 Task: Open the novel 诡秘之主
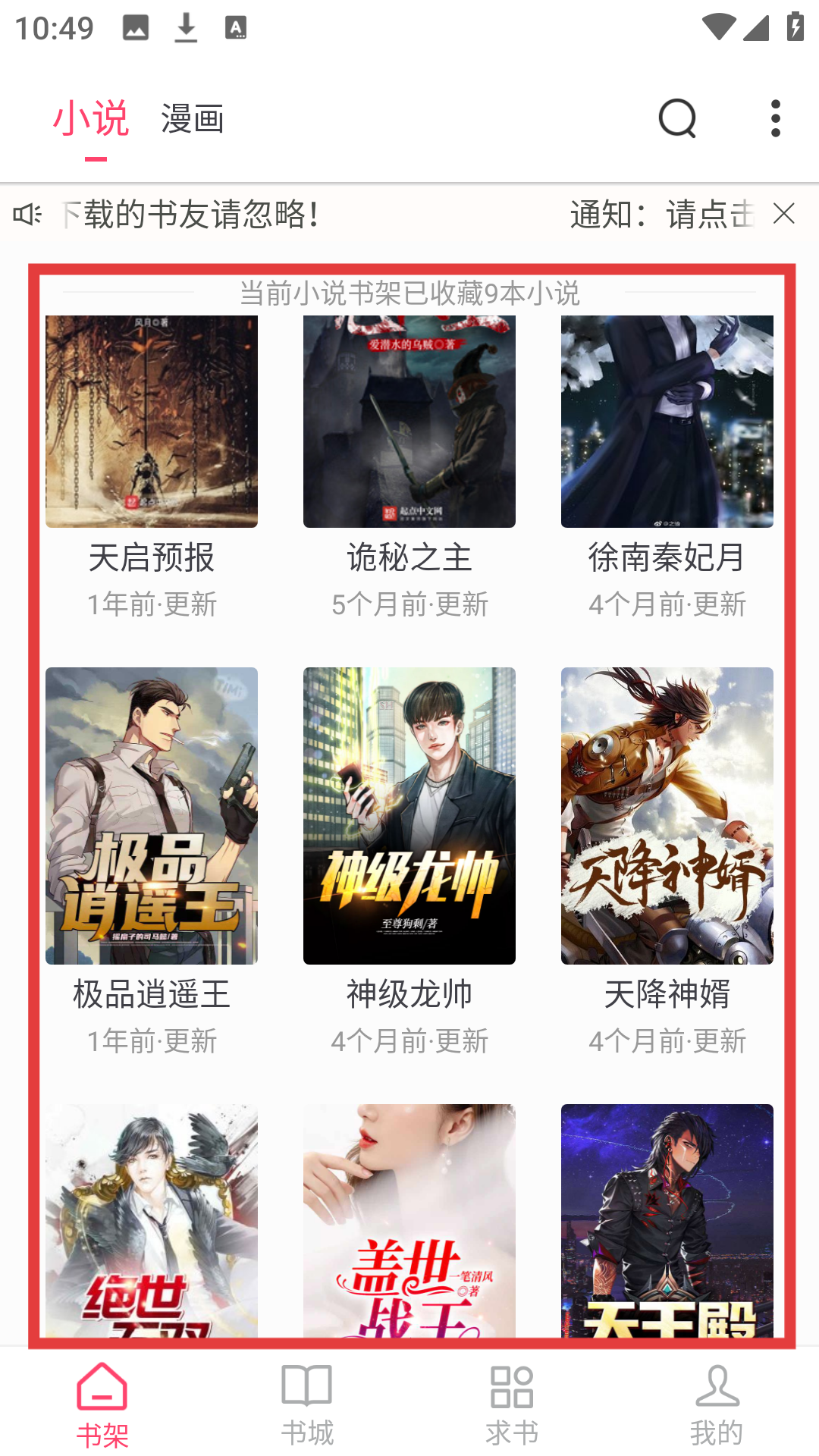coord(409,422)
